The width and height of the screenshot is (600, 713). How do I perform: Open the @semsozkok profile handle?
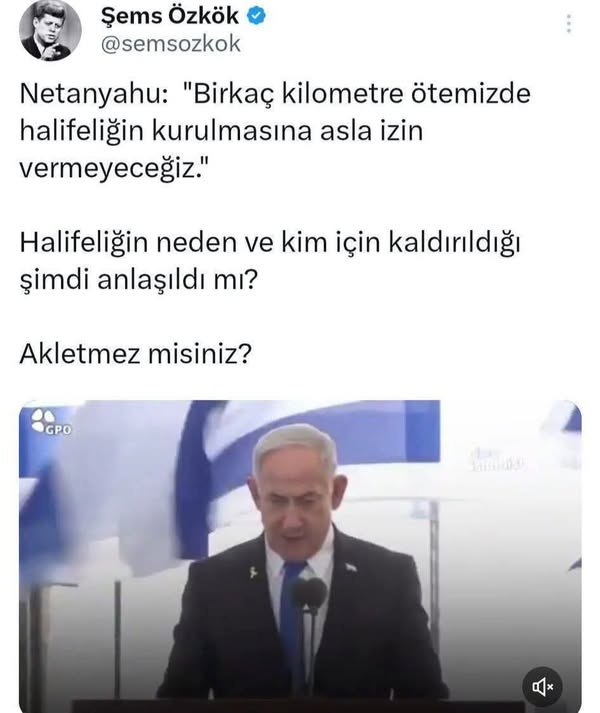(172, 45)
